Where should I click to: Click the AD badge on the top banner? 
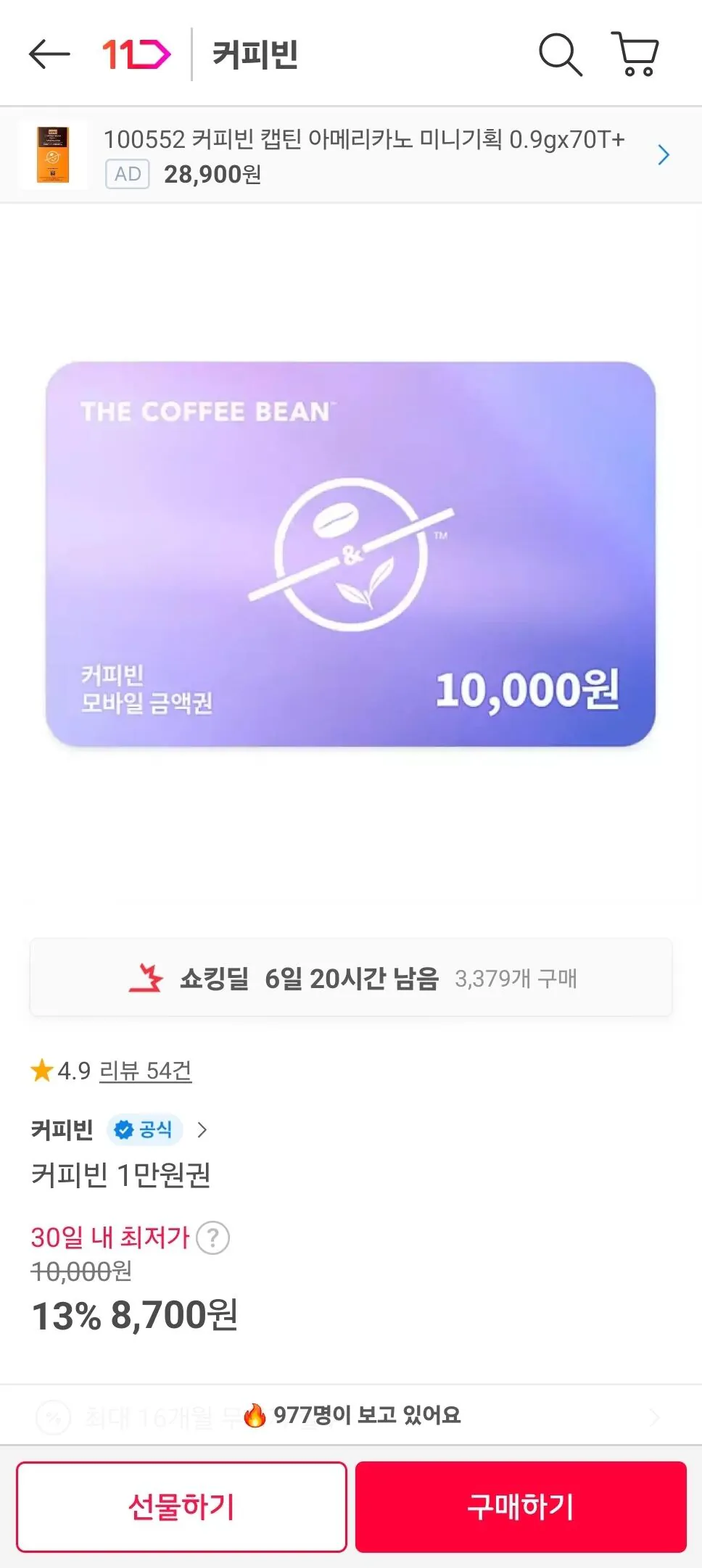[128, 175]
